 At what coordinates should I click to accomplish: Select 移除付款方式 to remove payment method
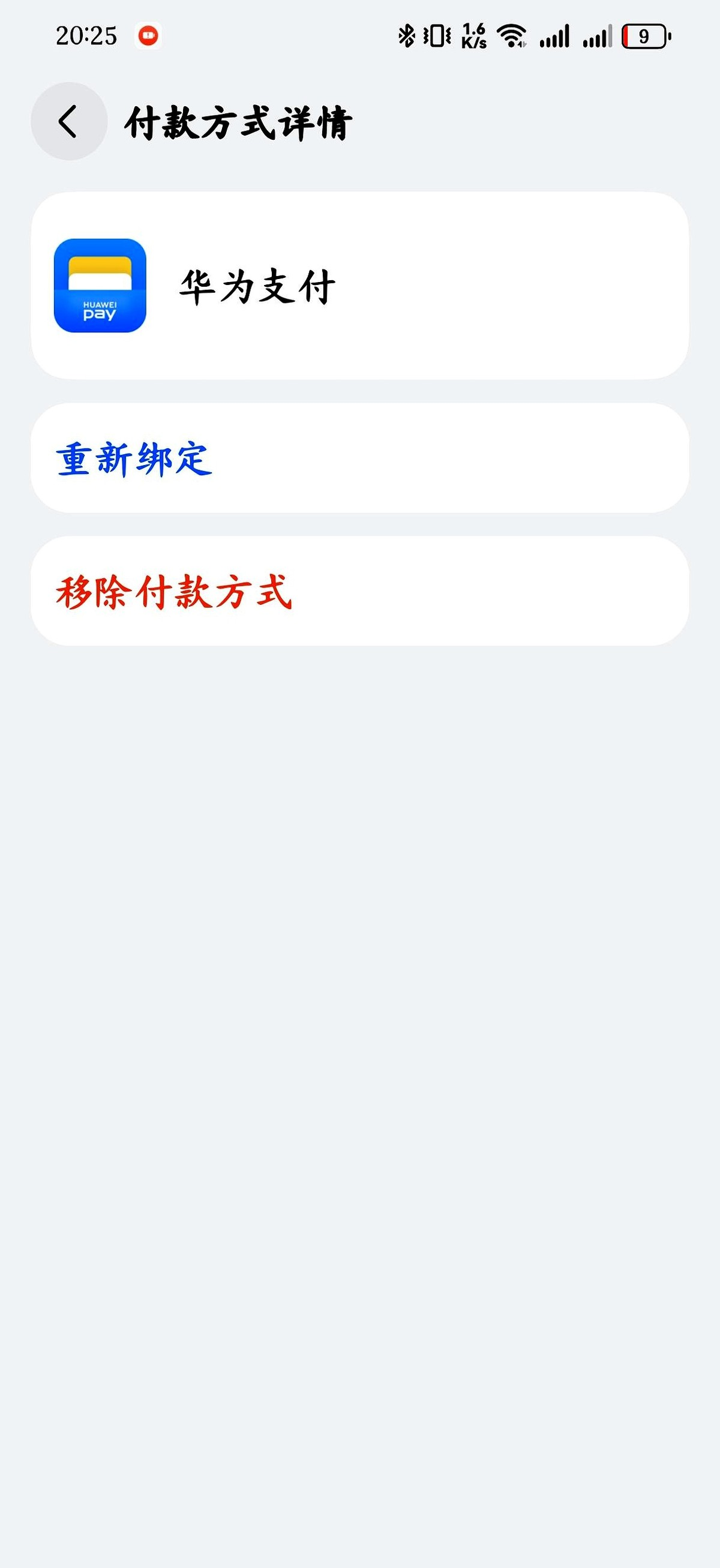[x=174, y=592]
